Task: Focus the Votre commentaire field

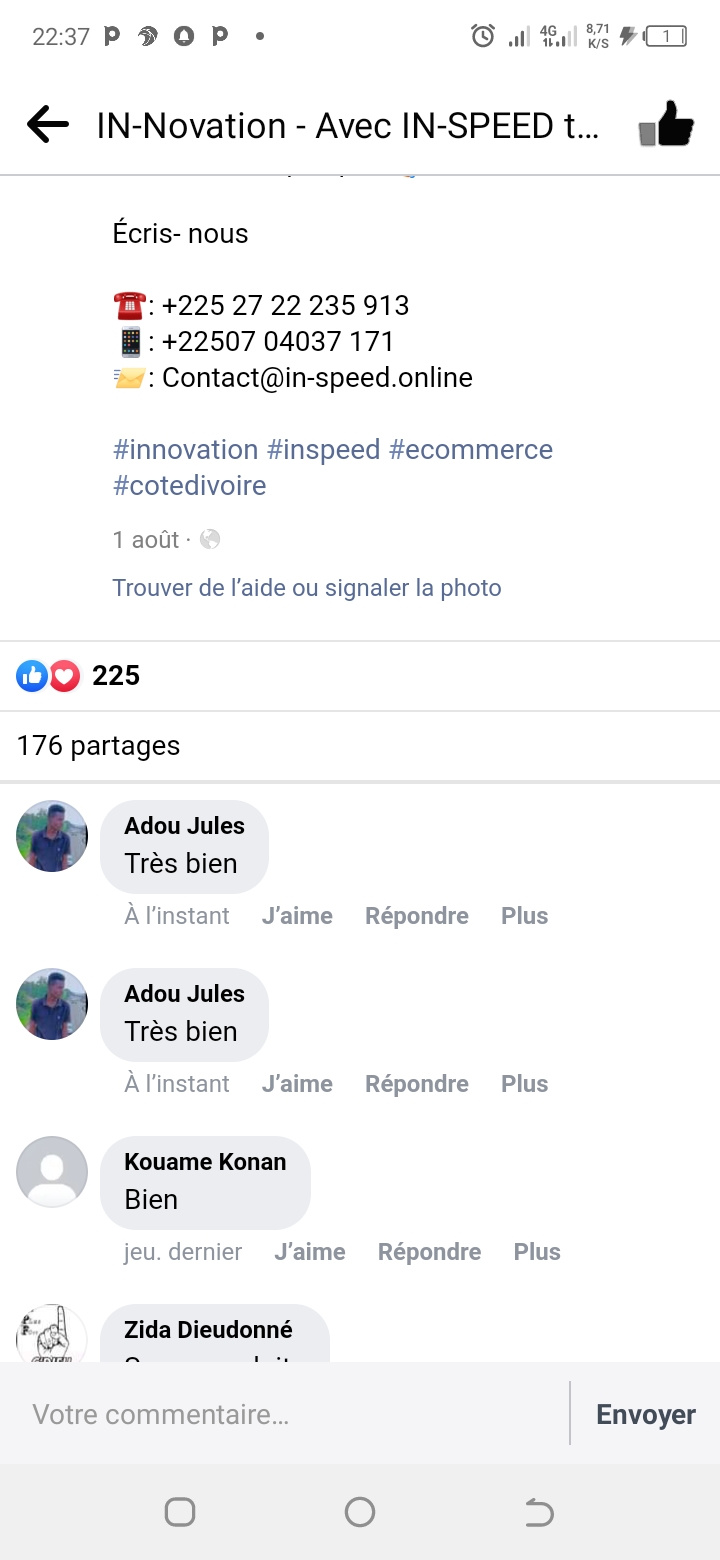Action: (x=290, y=1414)
